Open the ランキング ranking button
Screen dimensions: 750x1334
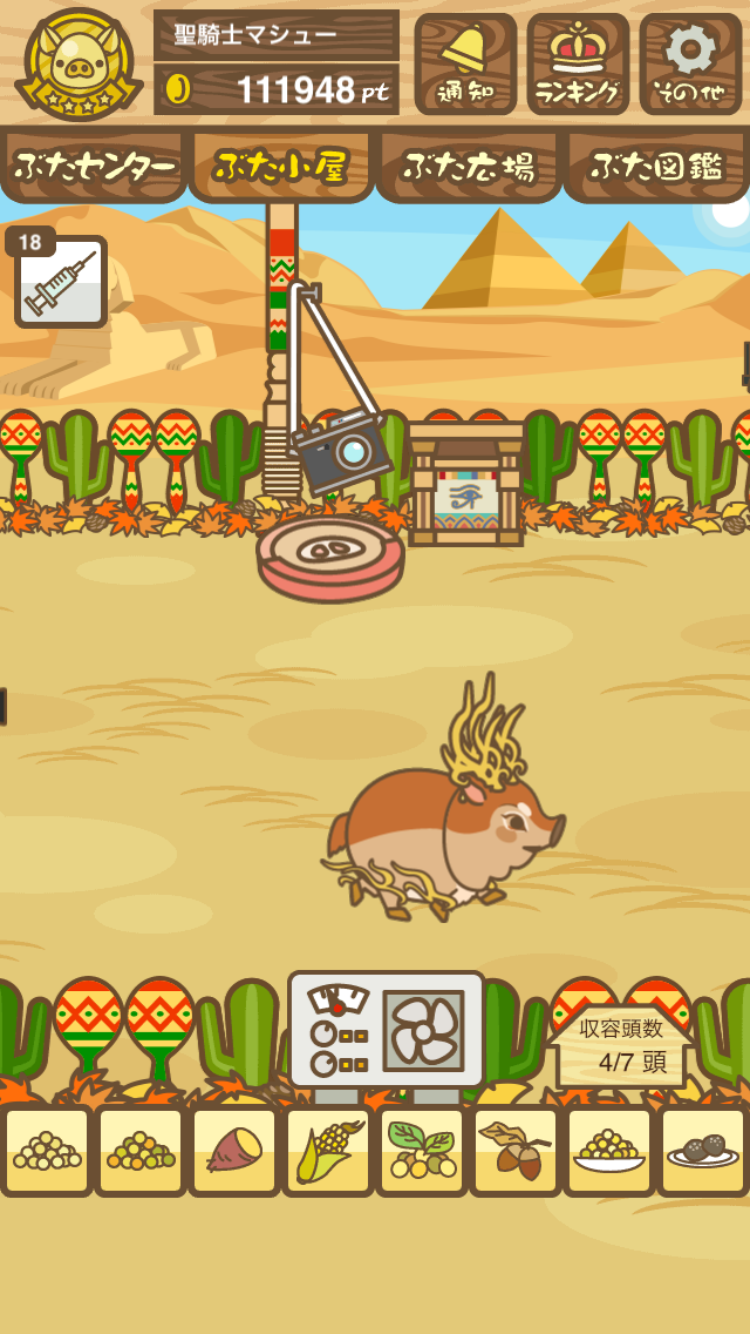pyautogui.click(x=578, y=64)
